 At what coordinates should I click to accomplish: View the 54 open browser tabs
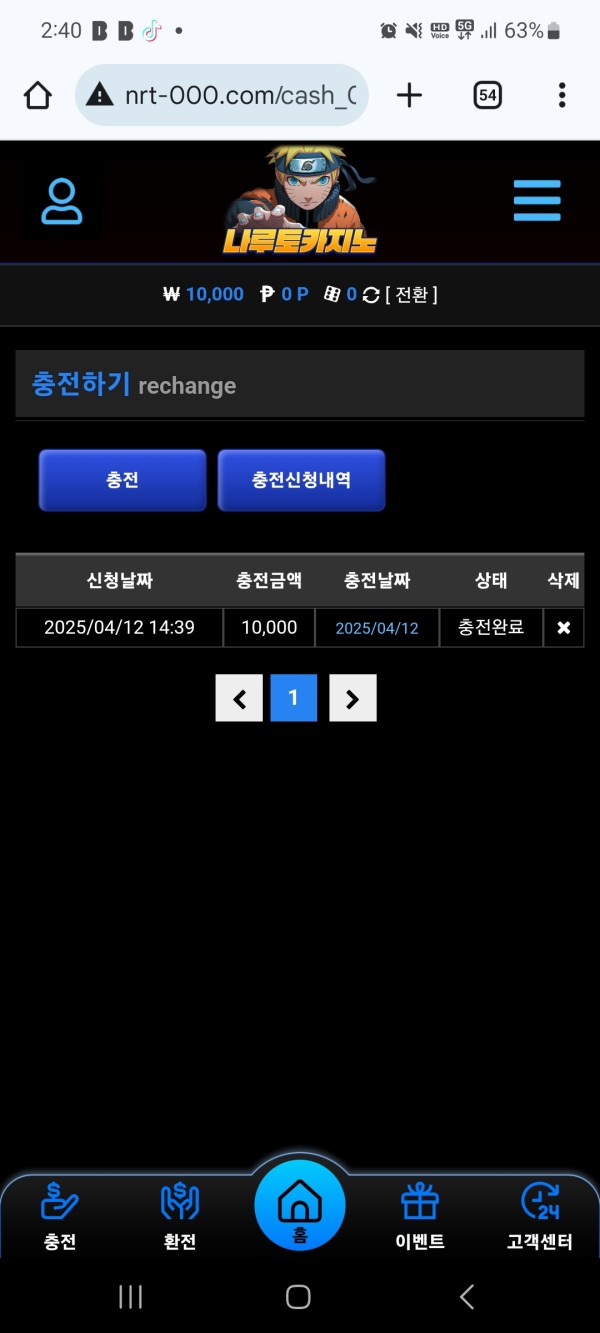click(x=487, y=95)
